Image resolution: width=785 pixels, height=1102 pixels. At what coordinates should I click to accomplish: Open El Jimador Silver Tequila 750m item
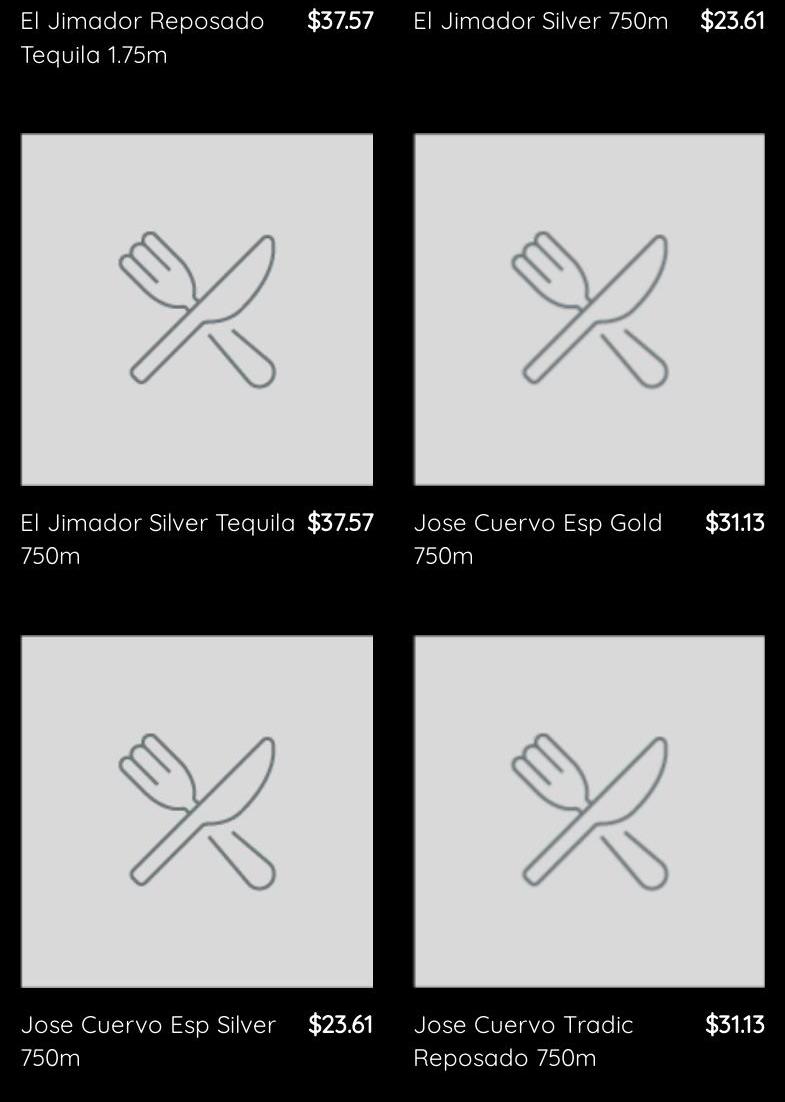(x=197, y=310)
